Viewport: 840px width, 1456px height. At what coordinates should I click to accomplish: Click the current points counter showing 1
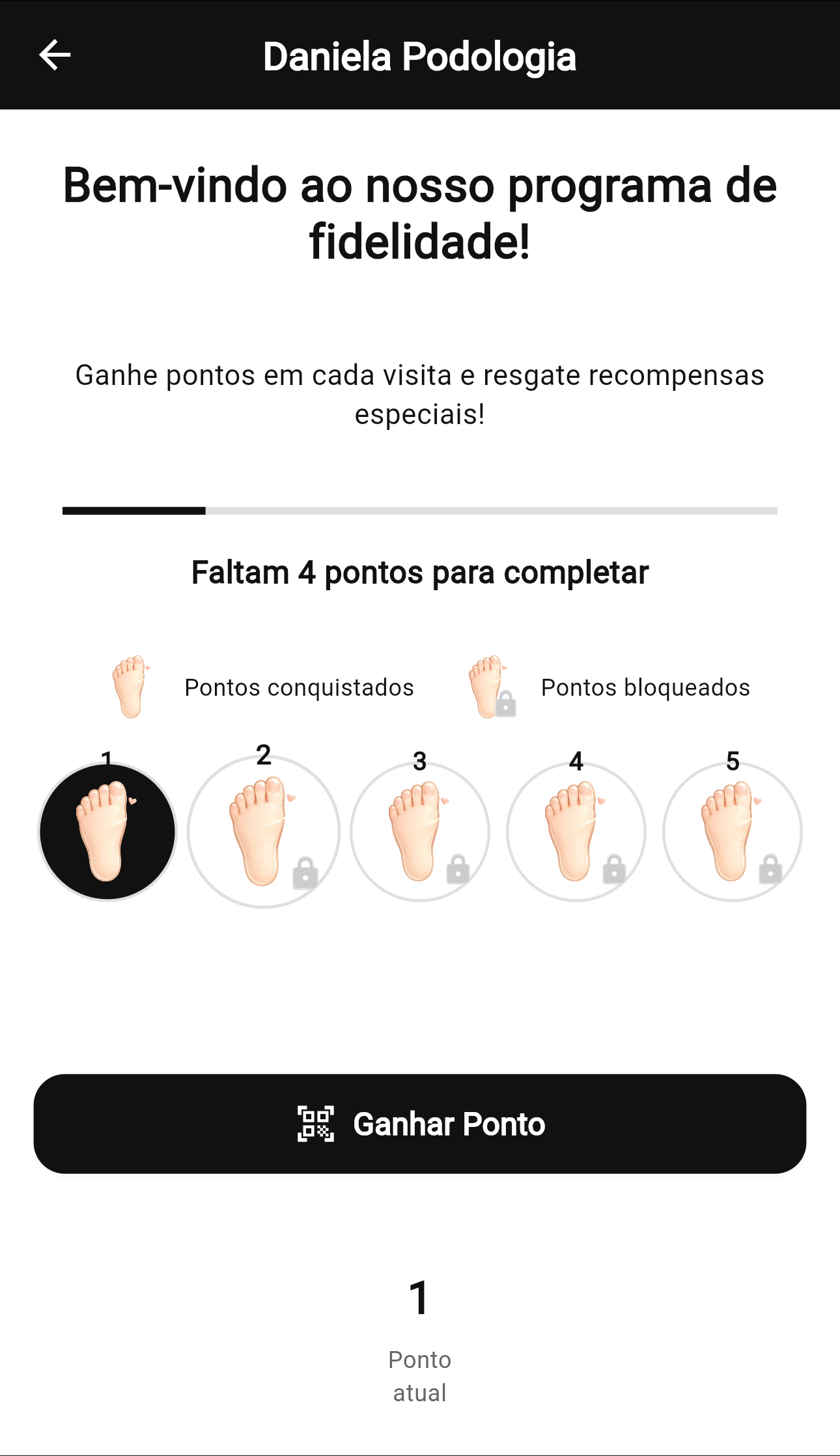pos(419,1297)
